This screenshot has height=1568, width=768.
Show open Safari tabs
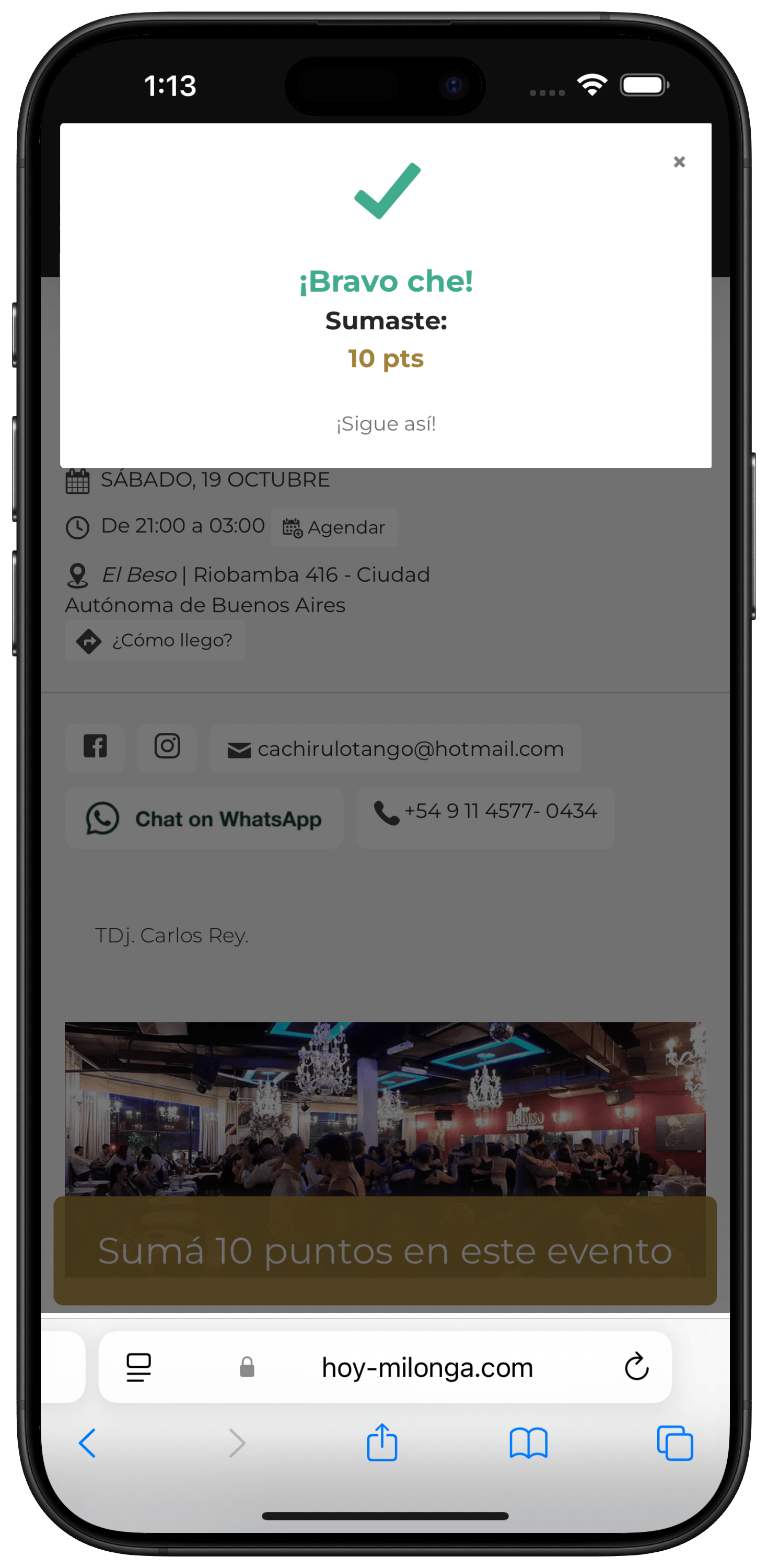point(674,1443)
